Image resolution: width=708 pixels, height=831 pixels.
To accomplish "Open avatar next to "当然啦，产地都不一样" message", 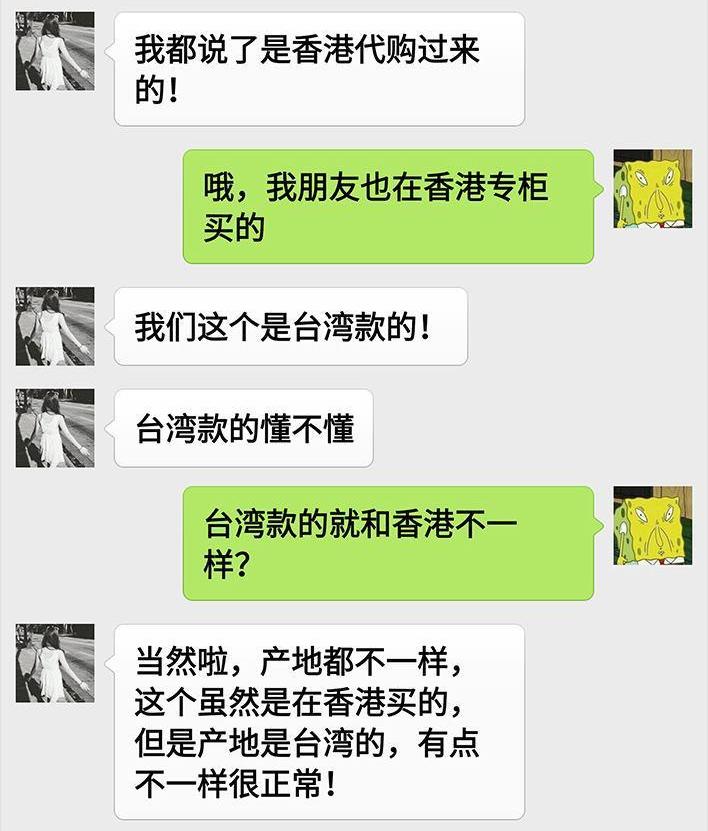I will [x=55, y=663].
